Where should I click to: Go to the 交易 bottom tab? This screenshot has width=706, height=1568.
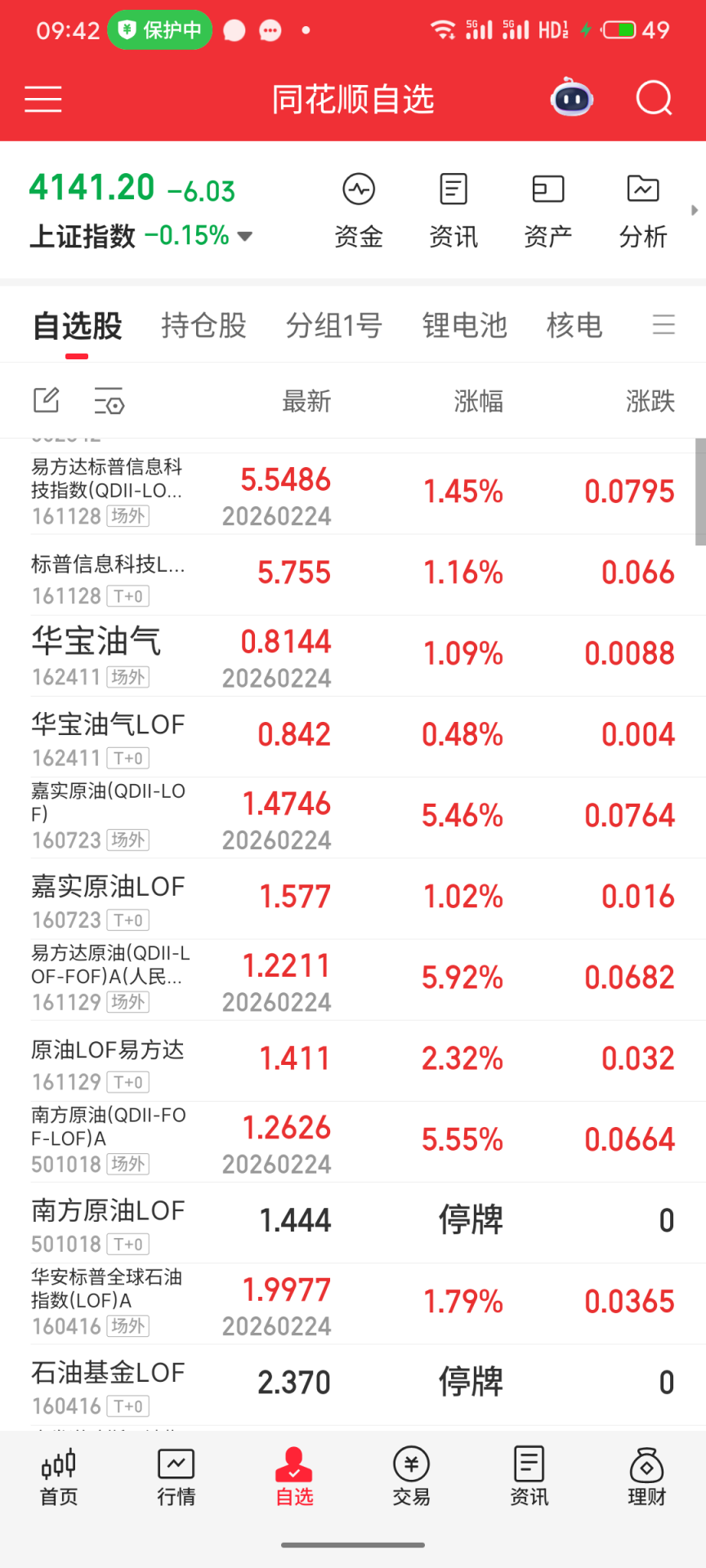point(411,1477)
